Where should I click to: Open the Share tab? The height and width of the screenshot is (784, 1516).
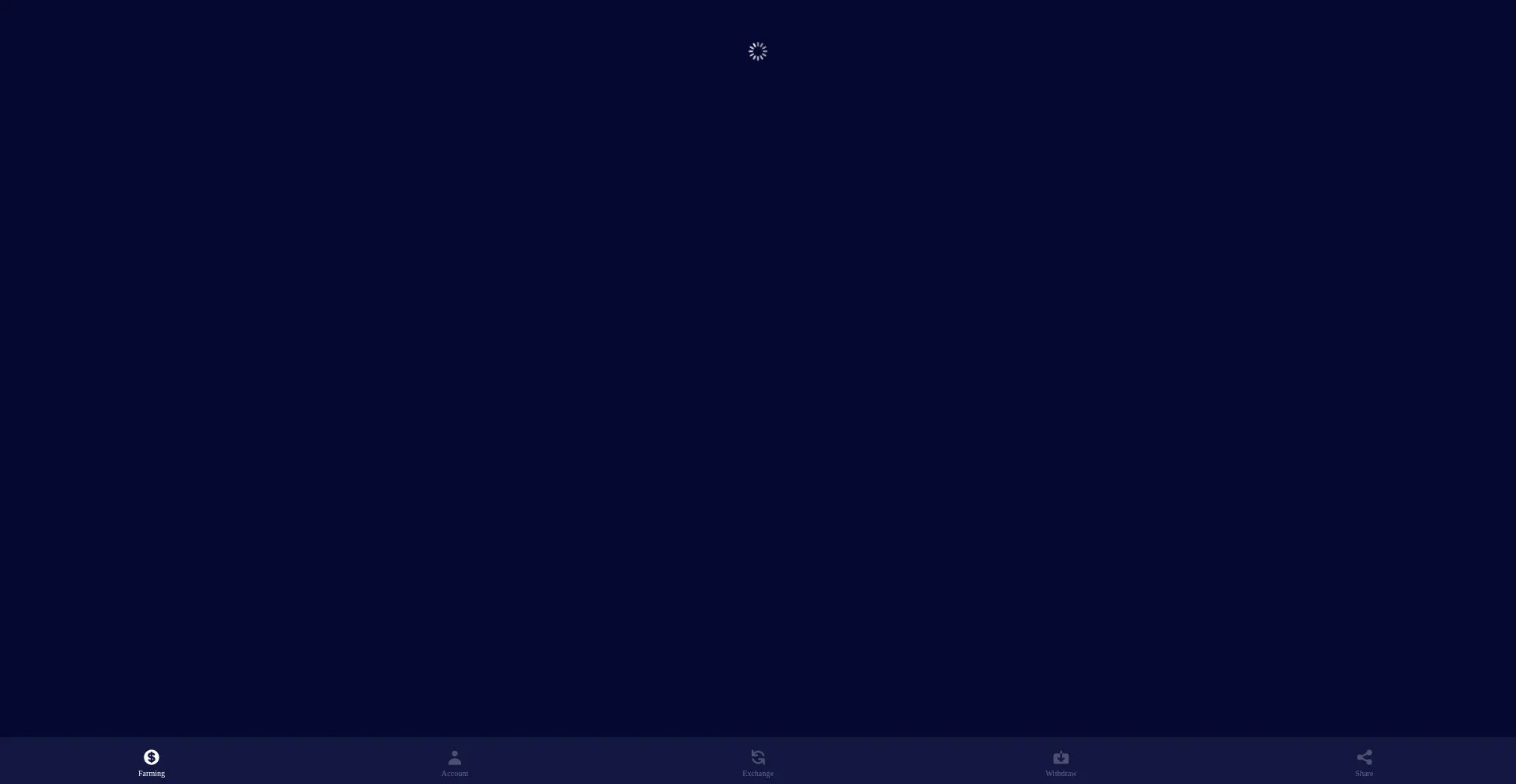click(1364, 762)
